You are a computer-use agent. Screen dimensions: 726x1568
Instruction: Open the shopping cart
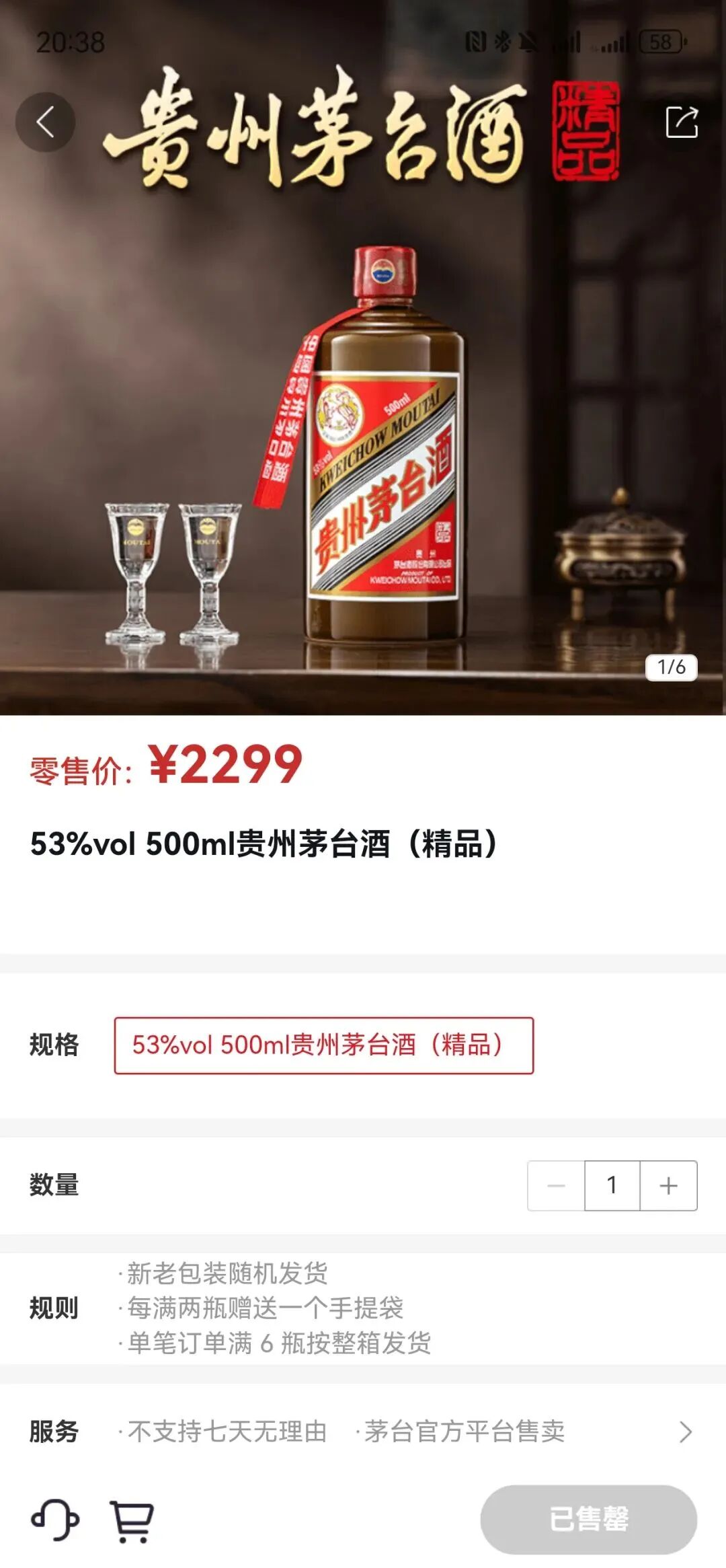point(132,1522)
